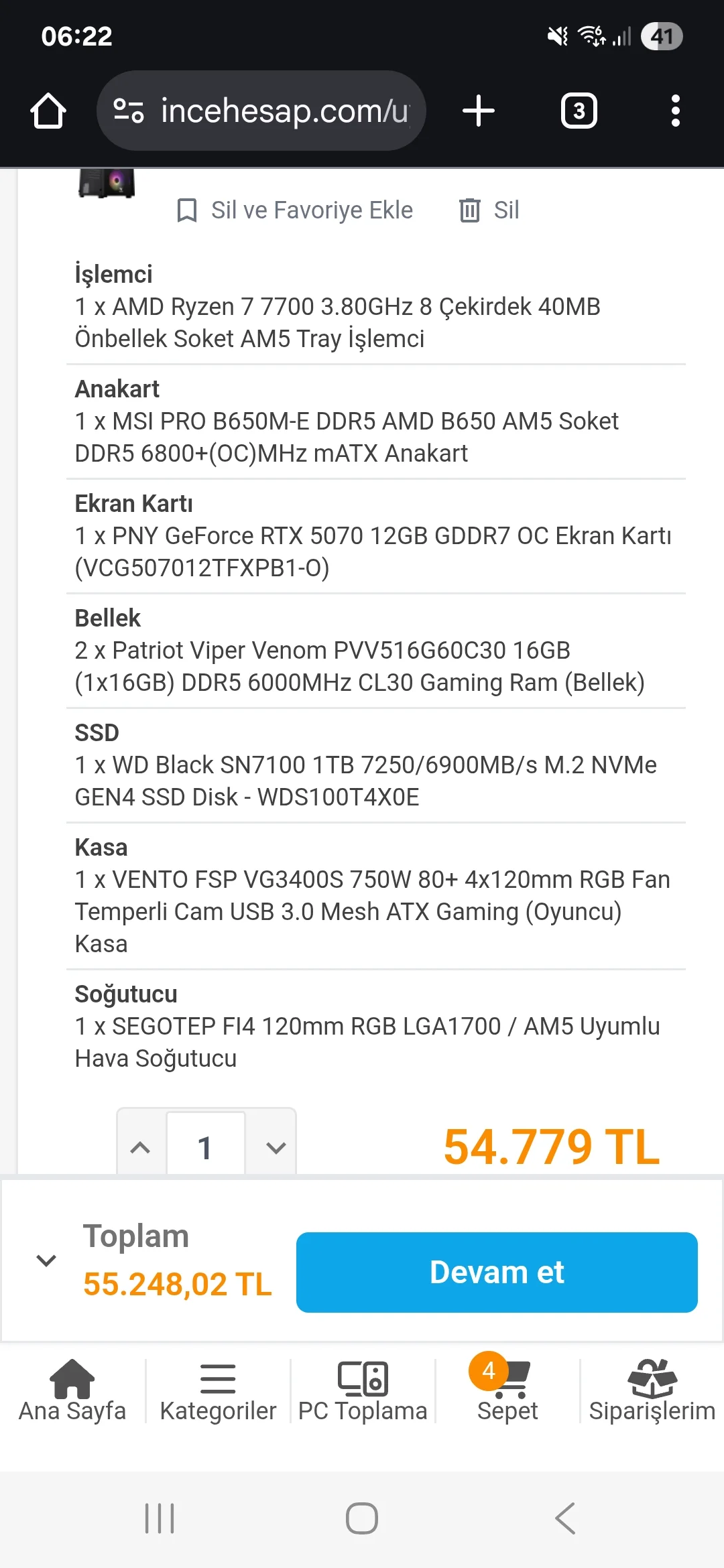
Task: Tap the incehesap.com address bar
Action: click(261, 111)
